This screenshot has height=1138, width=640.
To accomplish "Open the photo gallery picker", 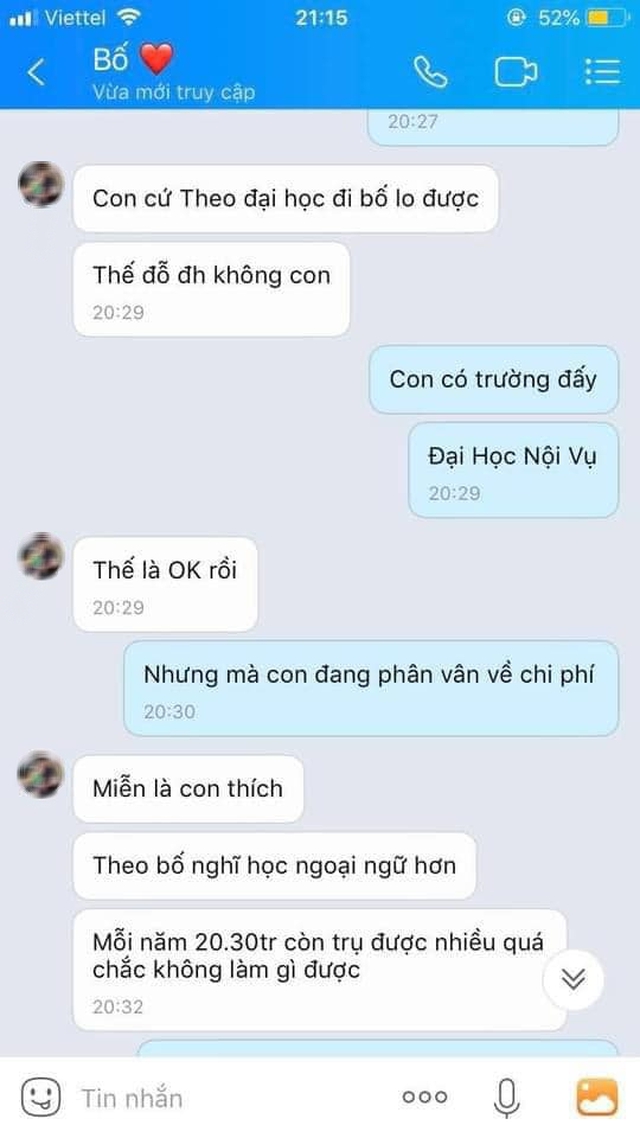I will pos(596,1097).
